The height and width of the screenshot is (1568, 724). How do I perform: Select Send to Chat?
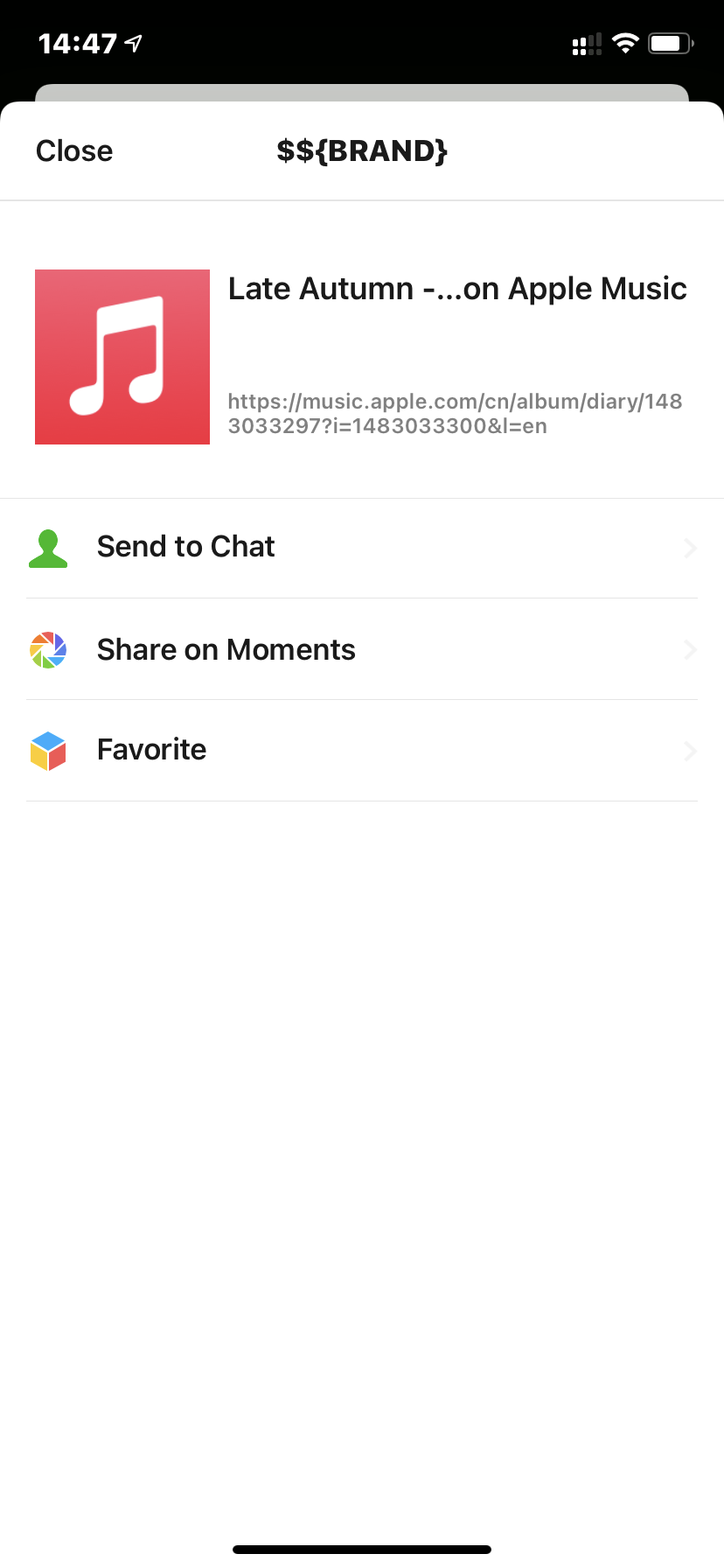tap(186, 548)
